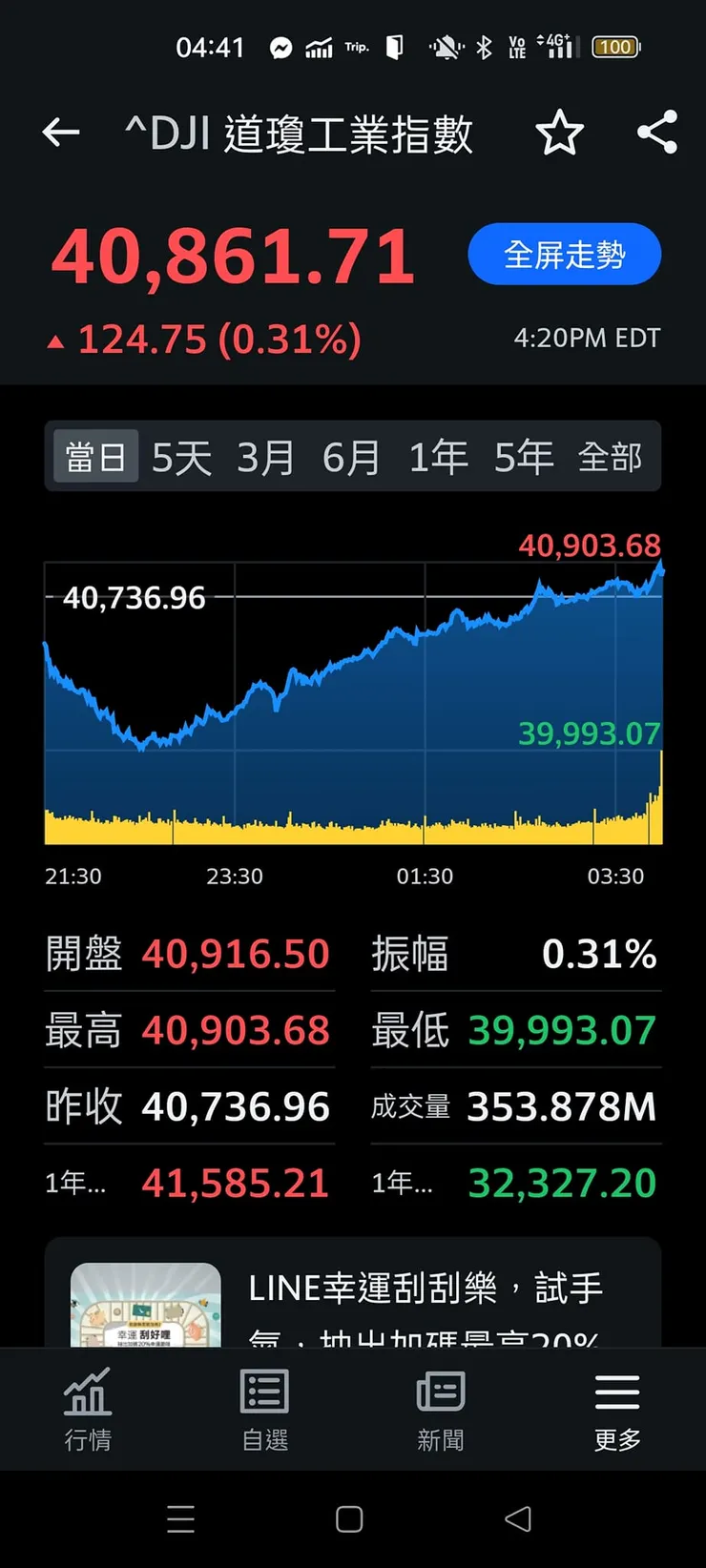Viewport: 706px width, 1568px height.
Task: Expand the 1年 low value row
Action: (x=515, y=1182)
